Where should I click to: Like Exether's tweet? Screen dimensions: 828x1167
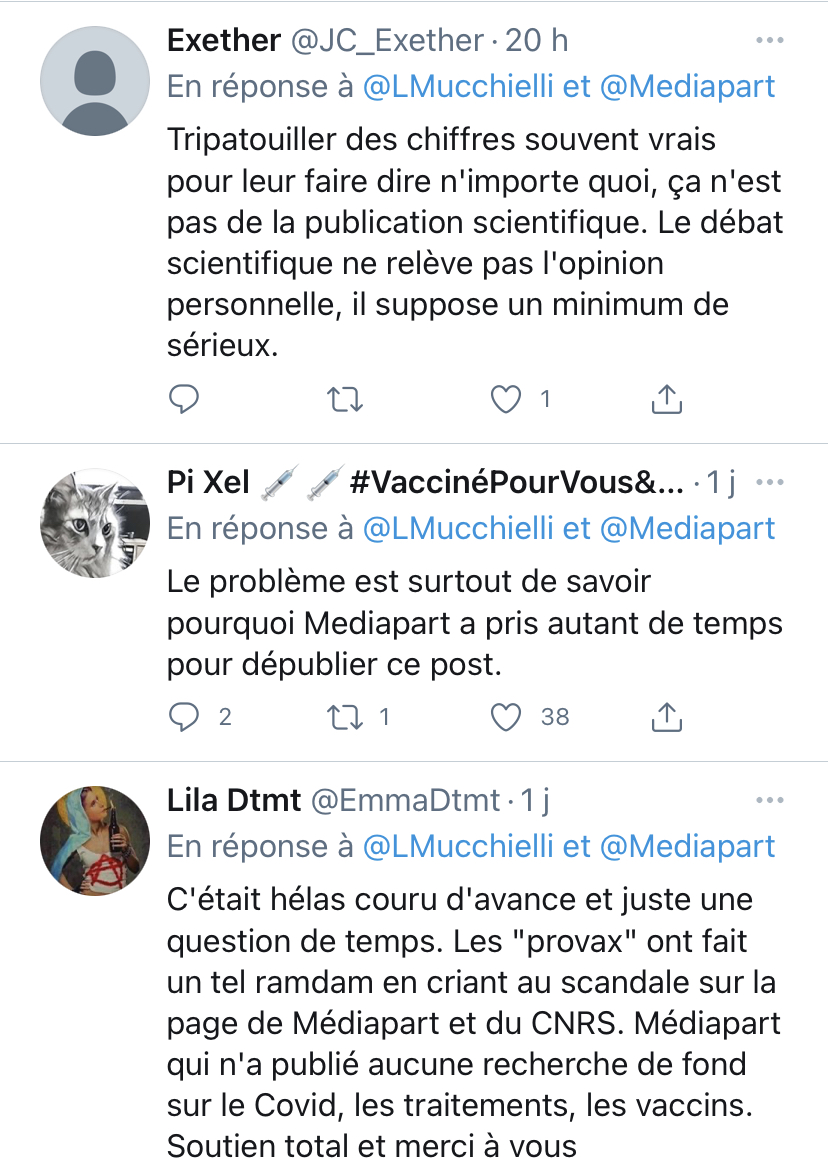pos(506,400)
